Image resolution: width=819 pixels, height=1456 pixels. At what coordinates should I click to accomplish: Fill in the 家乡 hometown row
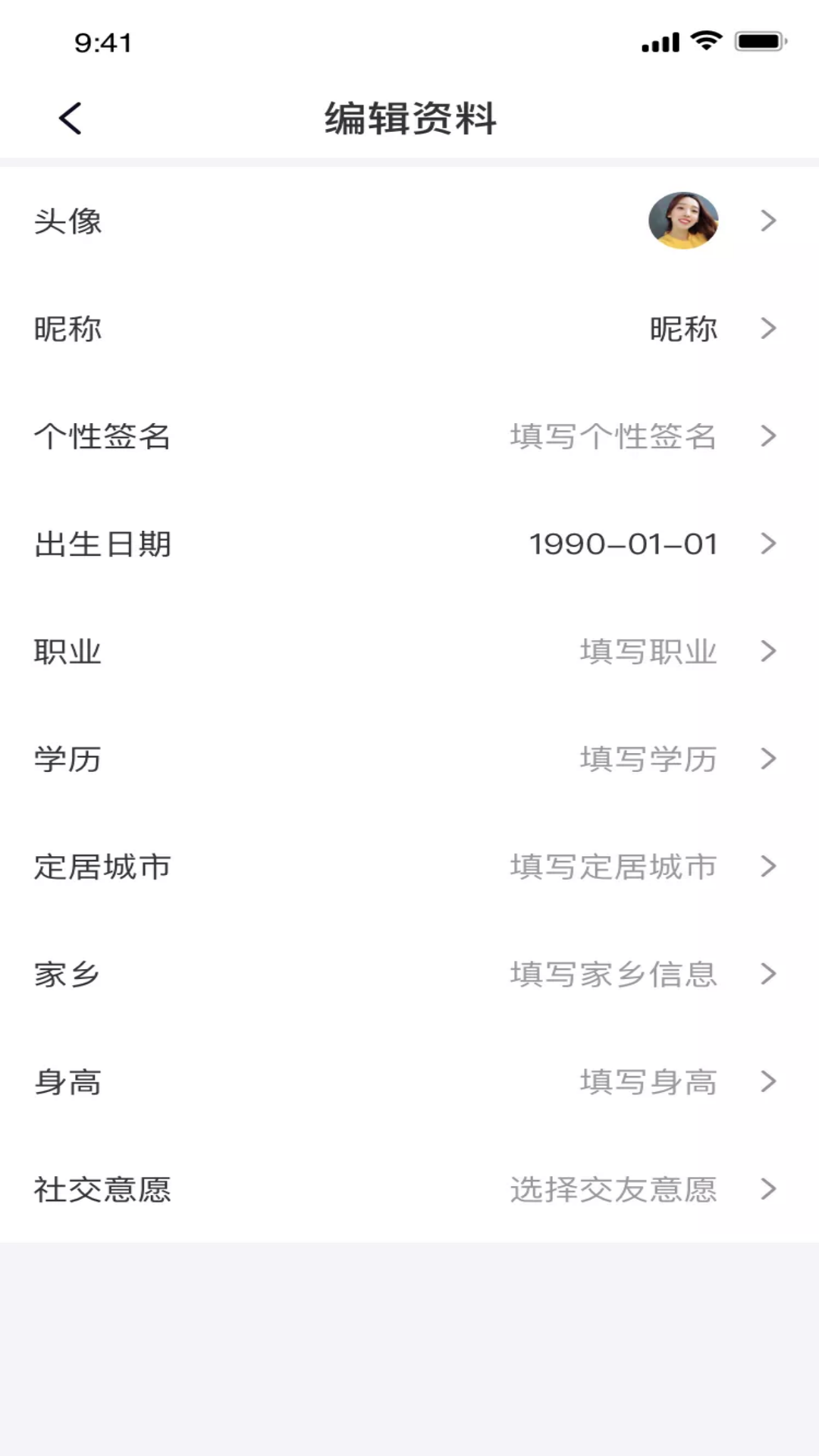coord(409,974)
